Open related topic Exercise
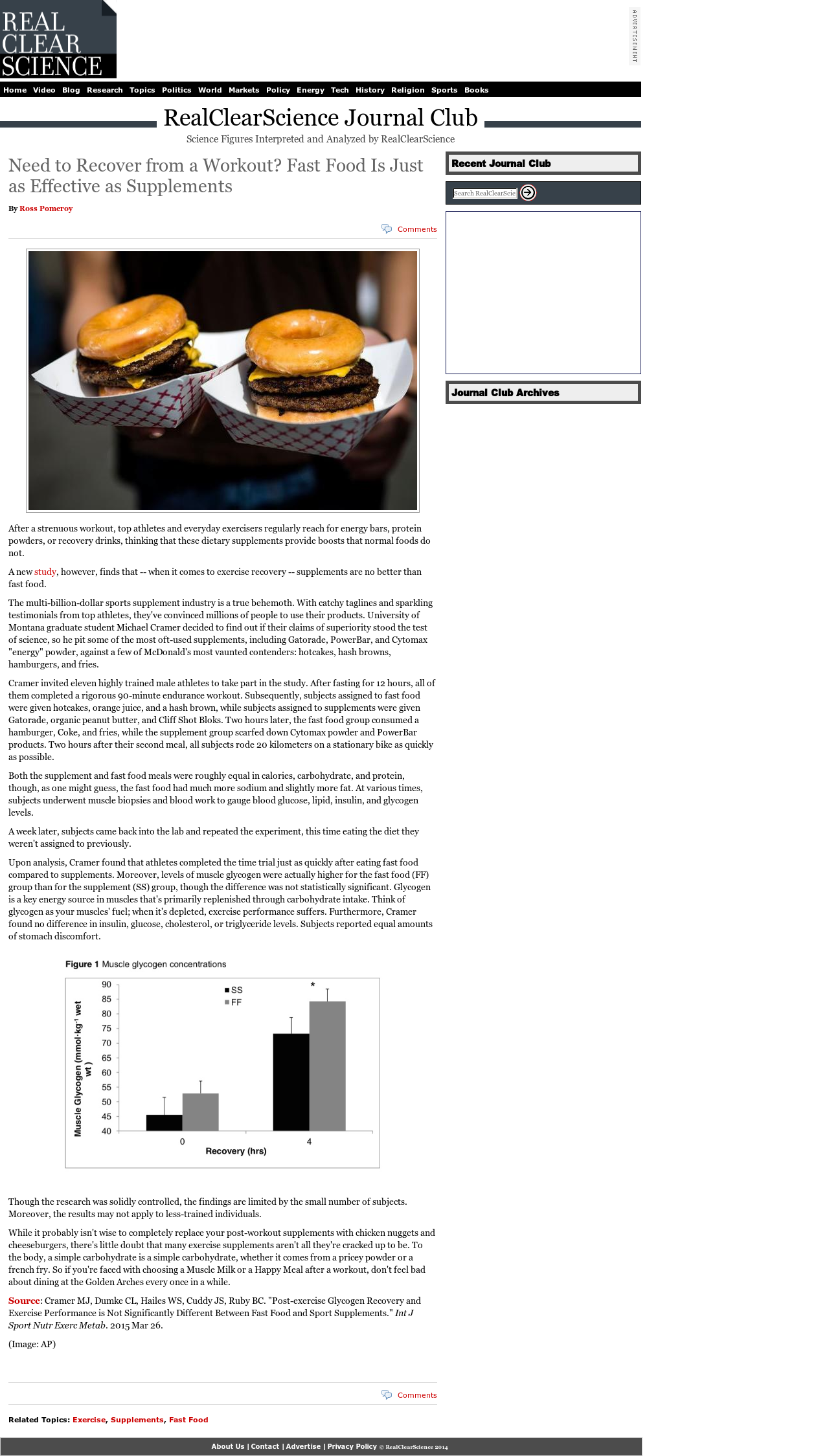829x1456 pixels. pos(89,1420)
